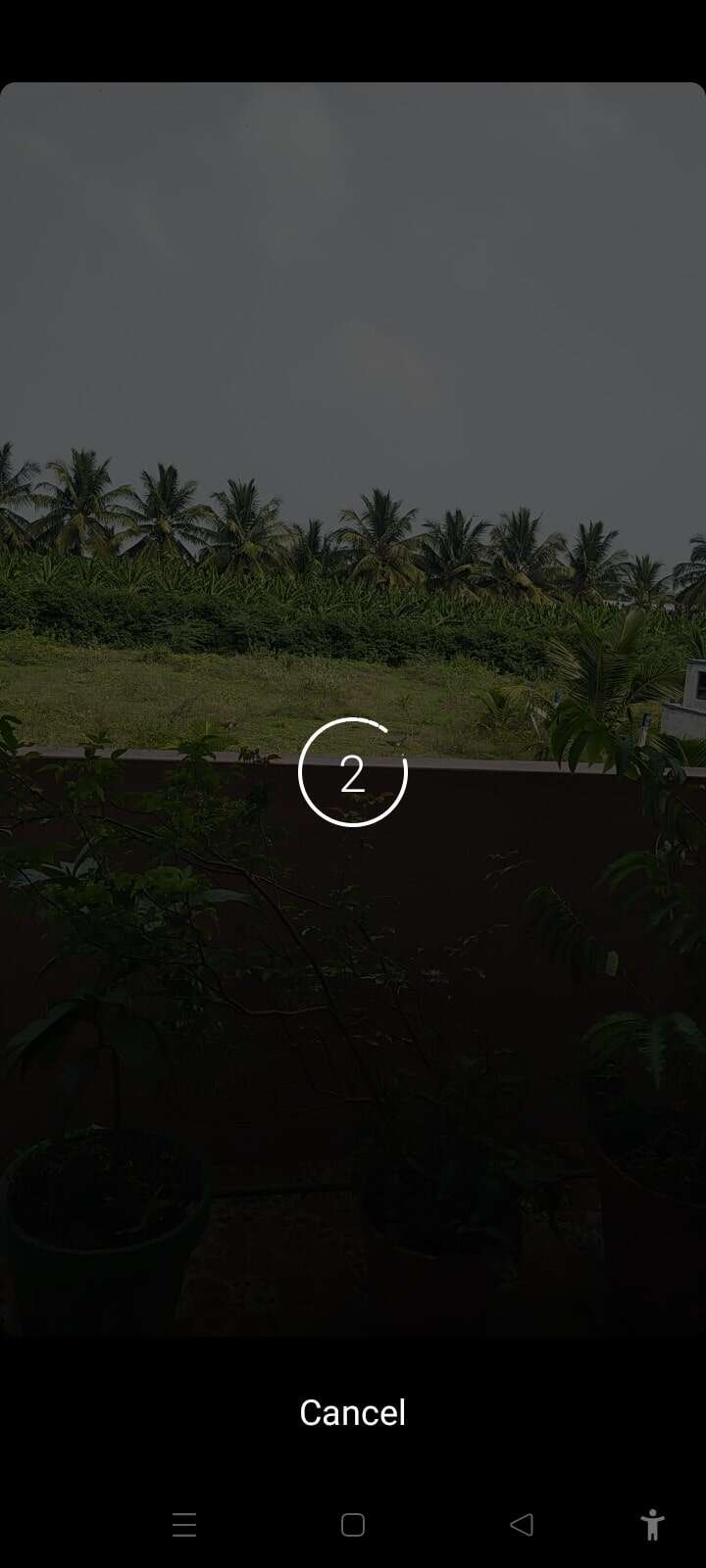This screenshot has height=1568, width=706.
Task: Tap the Cancel link below the preview
Action: tap(352, 1412)
